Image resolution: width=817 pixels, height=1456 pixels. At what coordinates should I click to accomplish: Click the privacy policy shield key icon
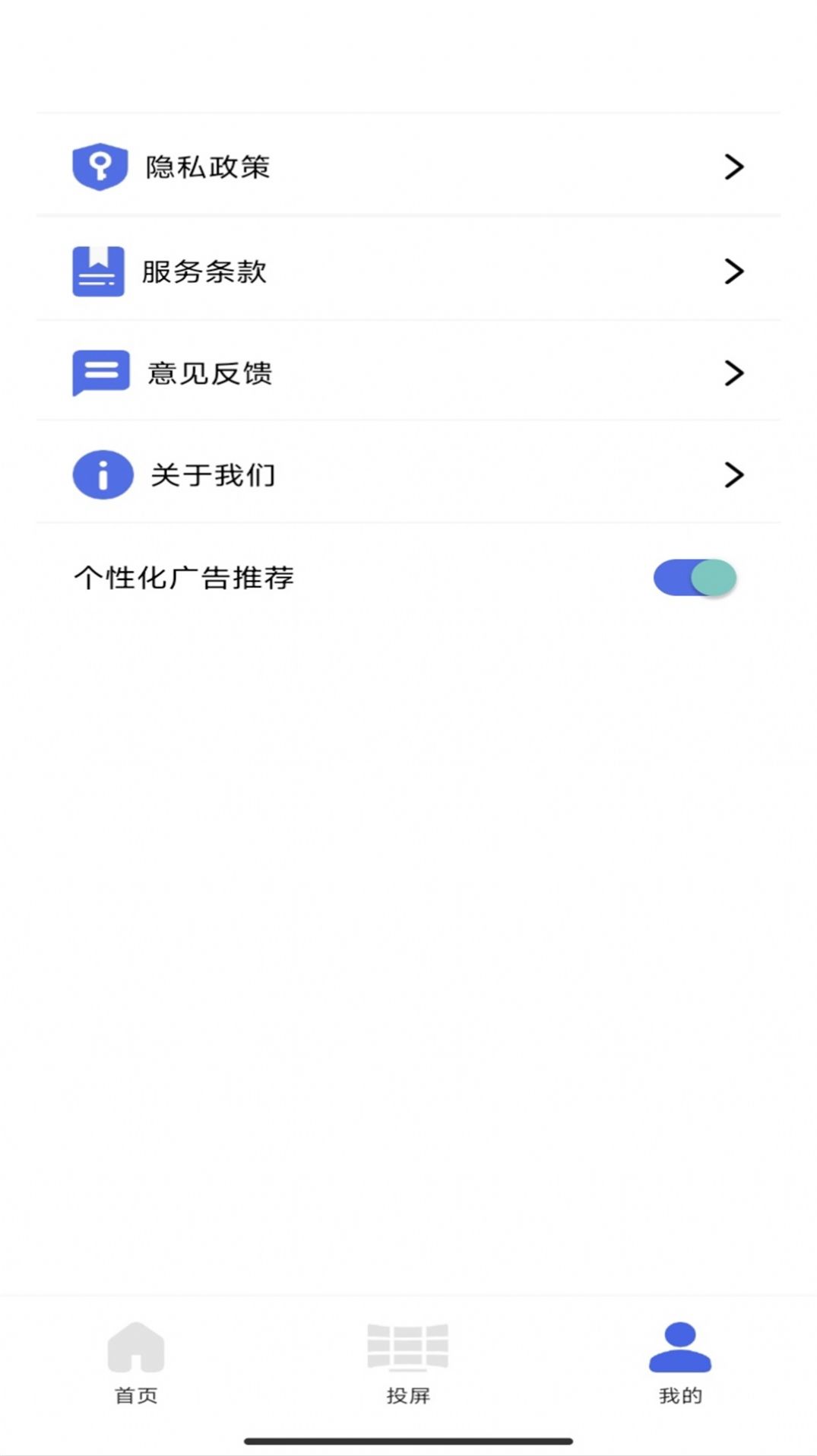(x=100, y=167)
